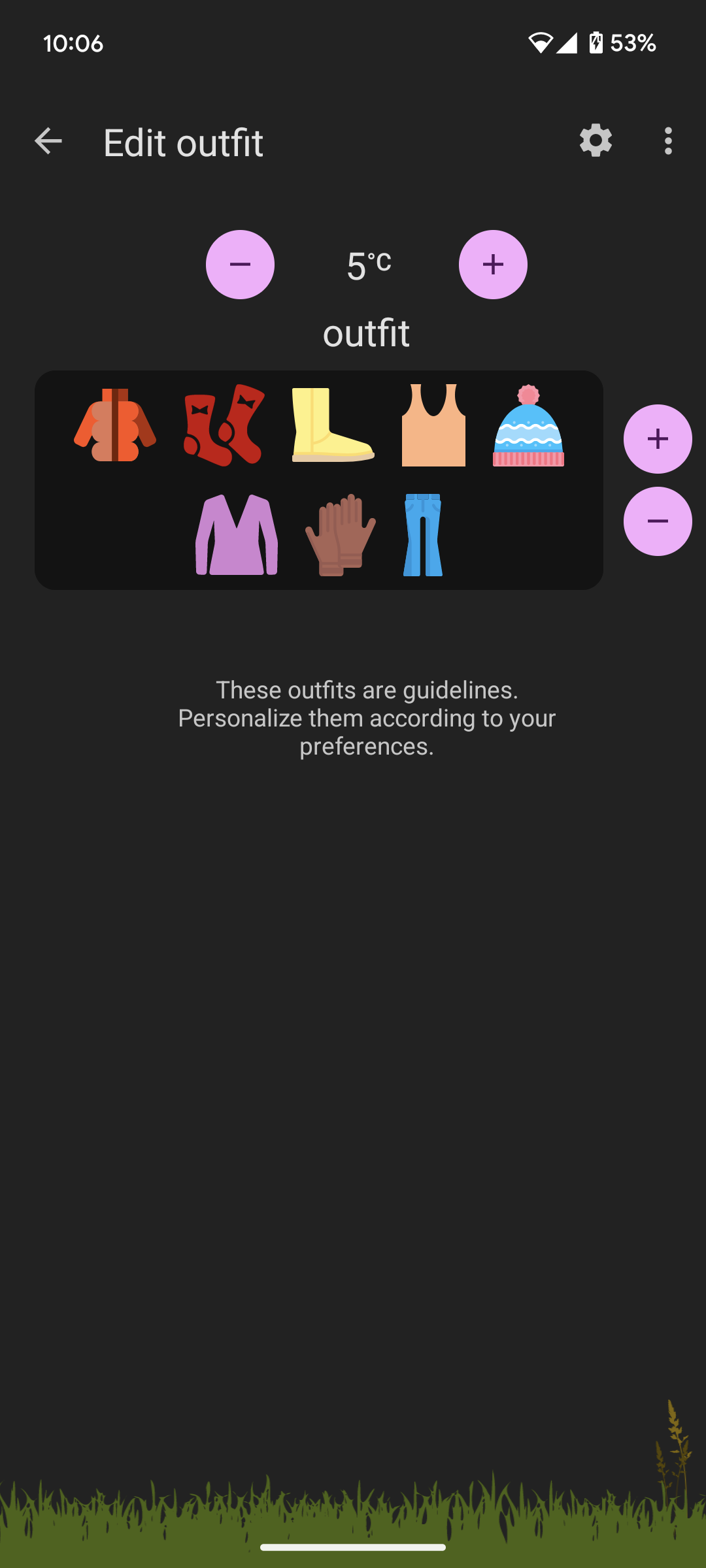Viewport: 706px width, 1568px height.
Task: Increase the temperature above 5°C
Action: (x=493, y=265)
